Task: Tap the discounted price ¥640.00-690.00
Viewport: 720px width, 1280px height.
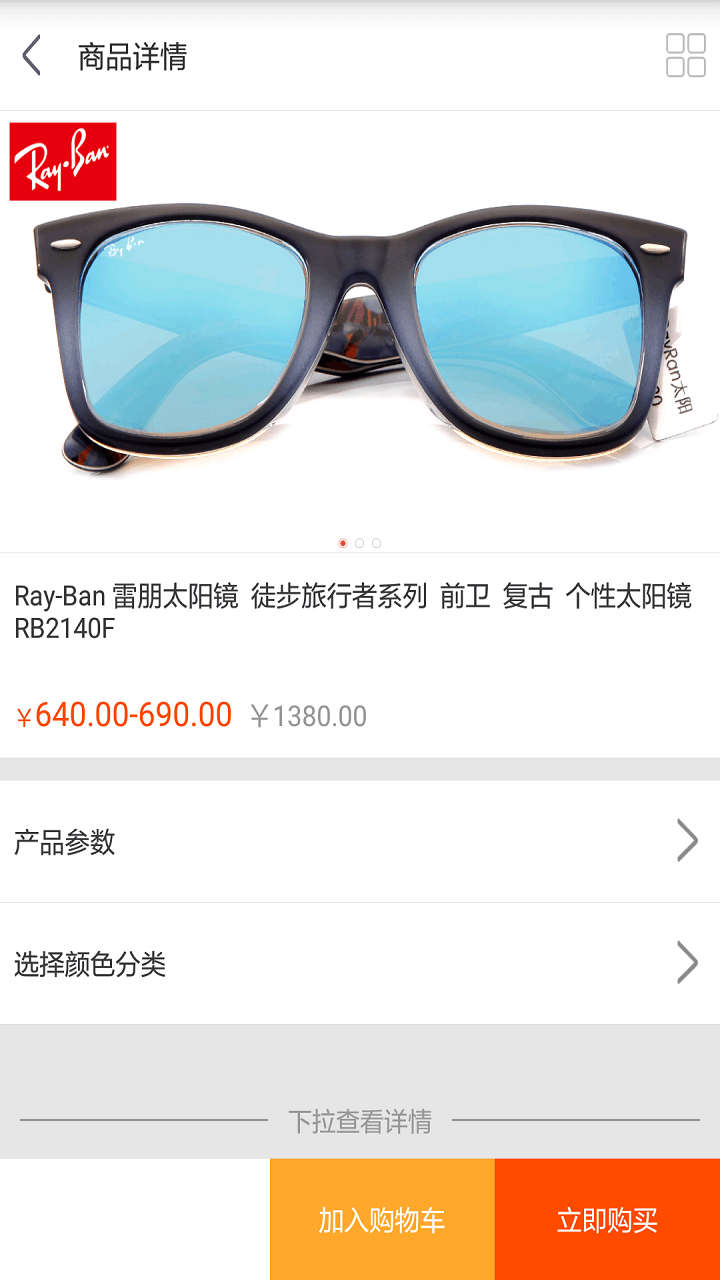Action: 126,714
